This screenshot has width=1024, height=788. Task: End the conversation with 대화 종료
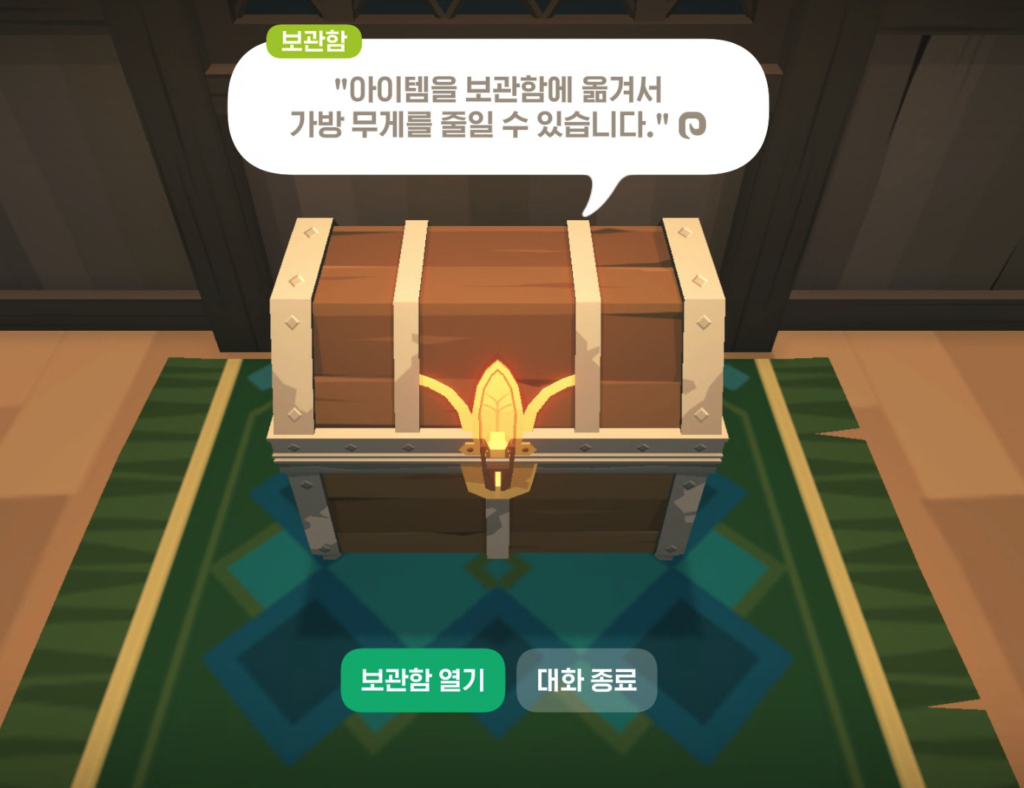(x=587, y=681)
